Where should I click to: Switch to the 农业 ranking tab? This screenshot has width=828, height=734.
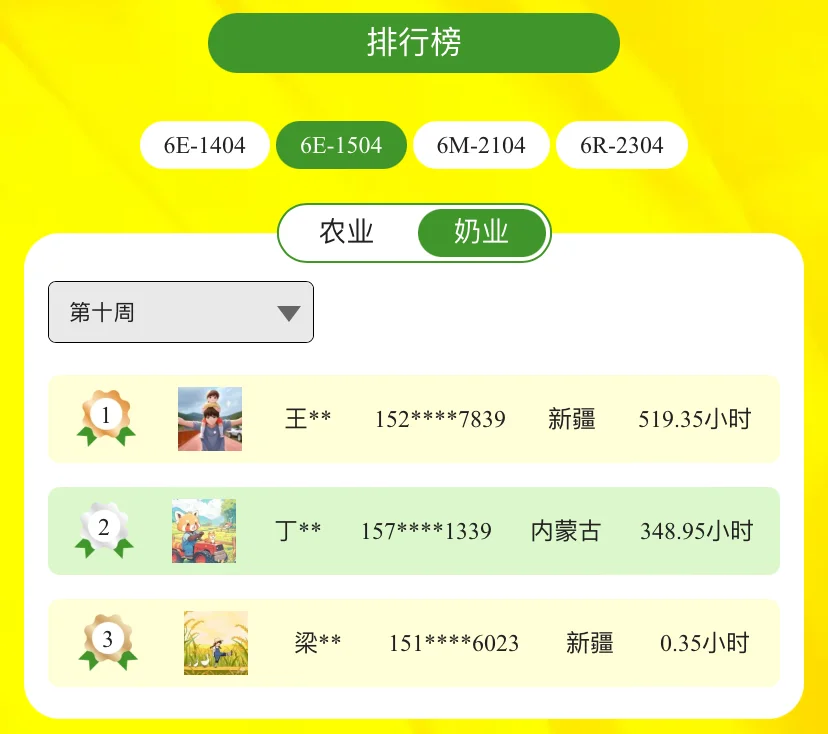pos(347,232)
